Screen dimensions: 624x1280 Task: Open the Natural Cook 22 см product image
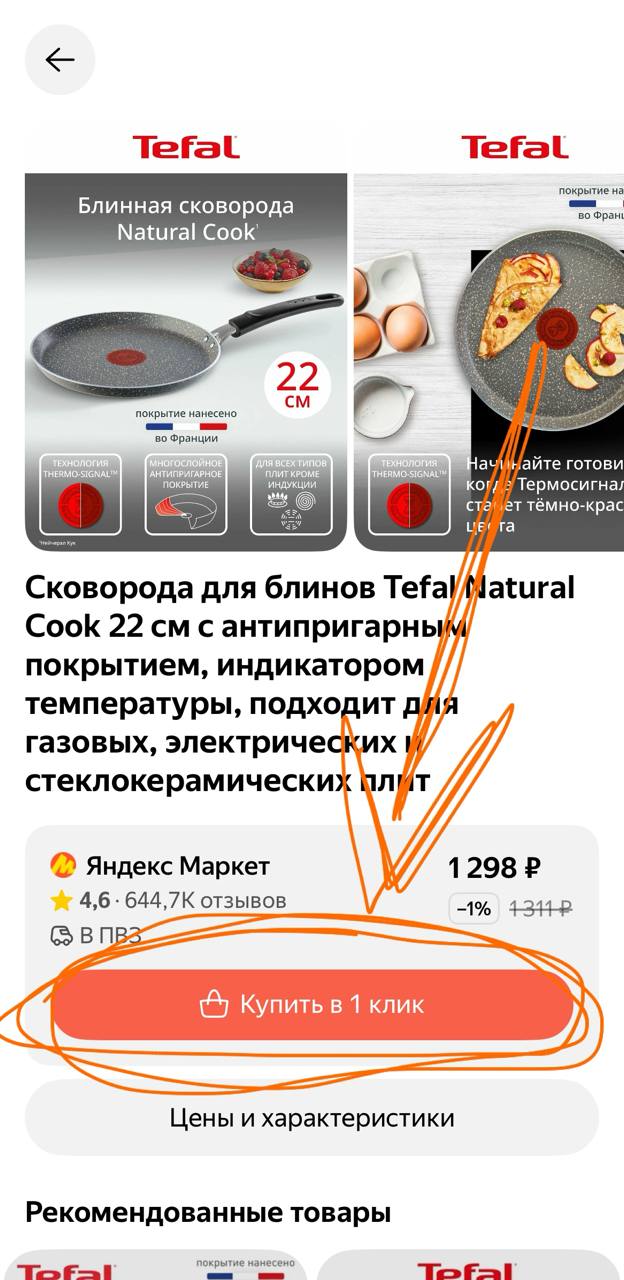point(186,340)
